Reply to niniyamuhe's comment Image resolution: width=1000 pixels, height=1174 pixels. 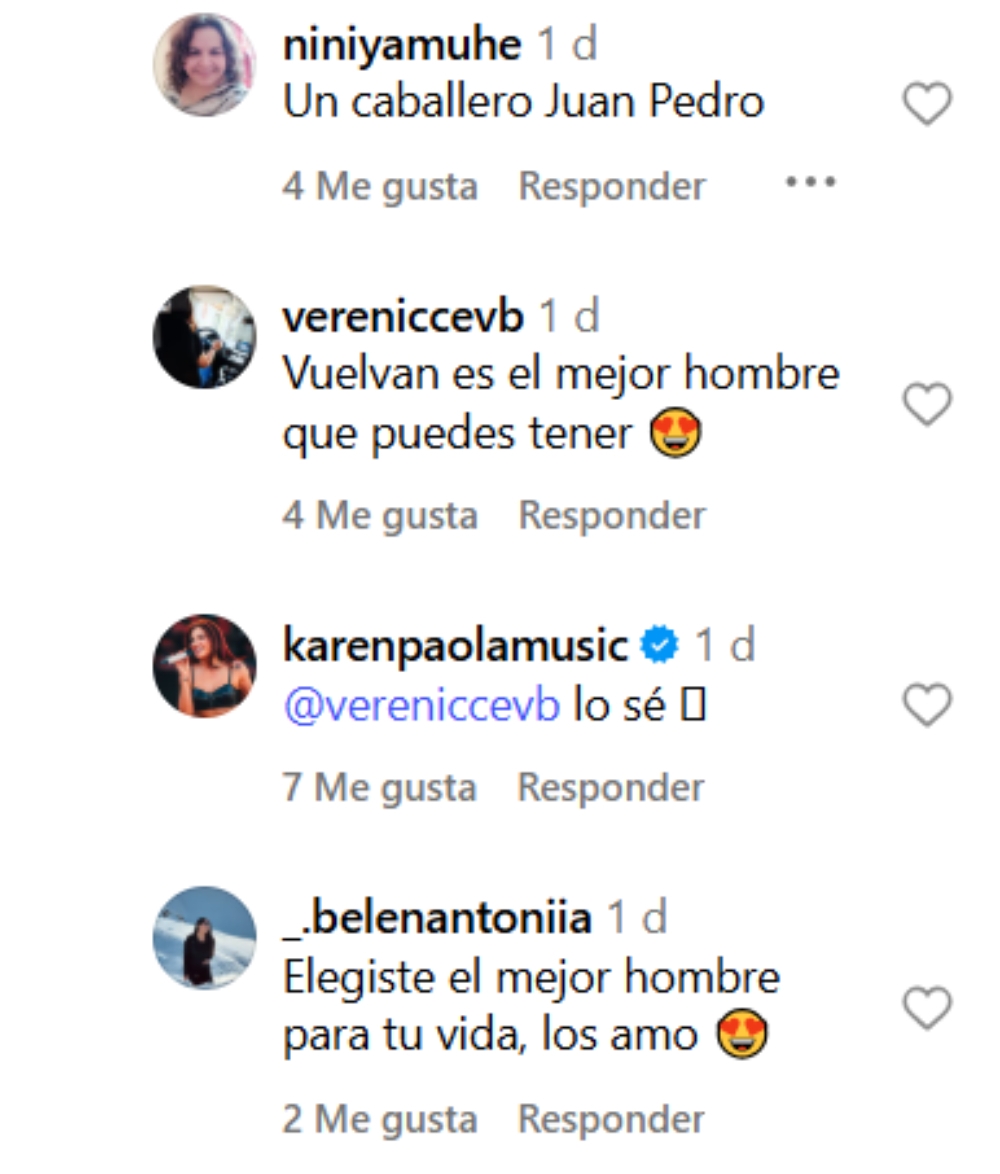[x=612, y=186]
